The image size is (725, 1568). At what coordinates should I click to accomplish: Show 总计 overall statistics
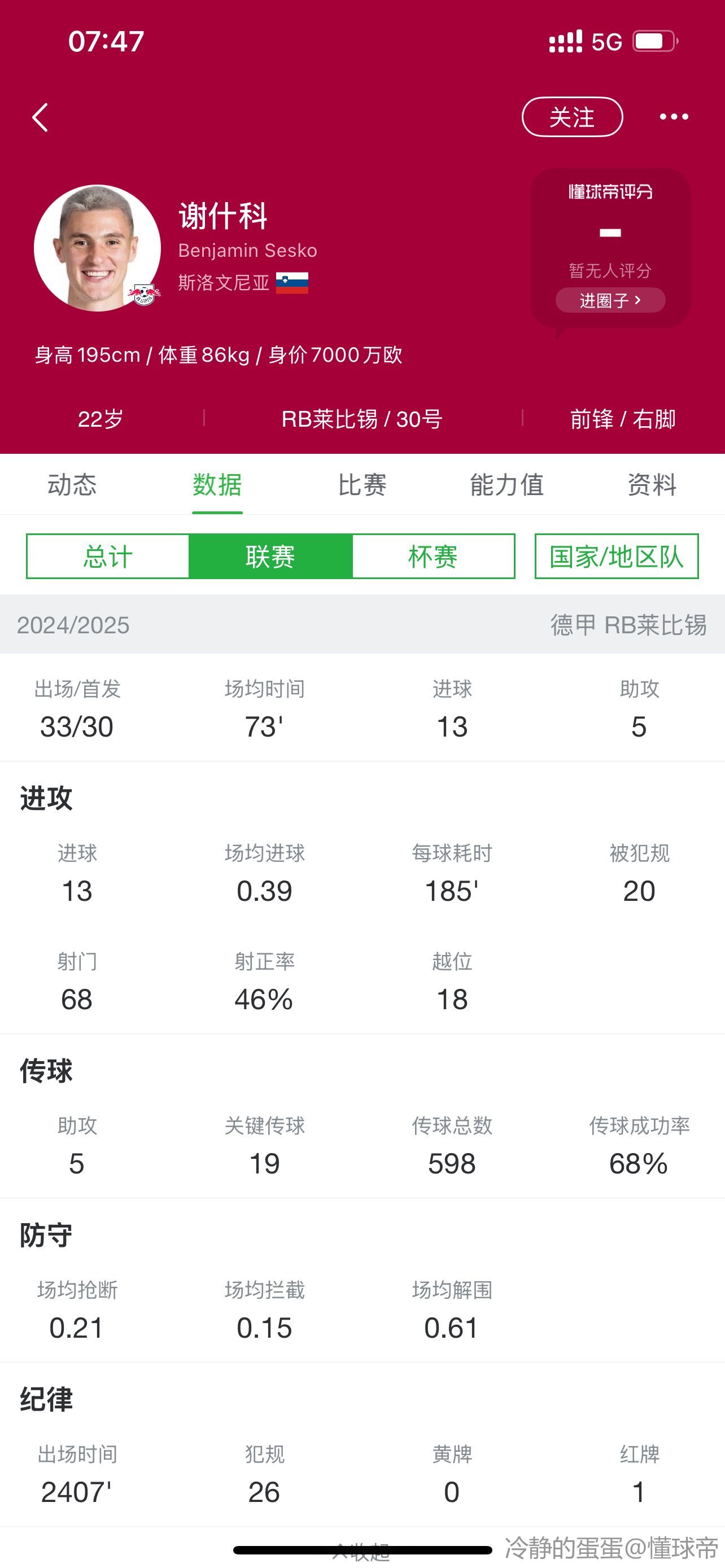tap(108, 557)
